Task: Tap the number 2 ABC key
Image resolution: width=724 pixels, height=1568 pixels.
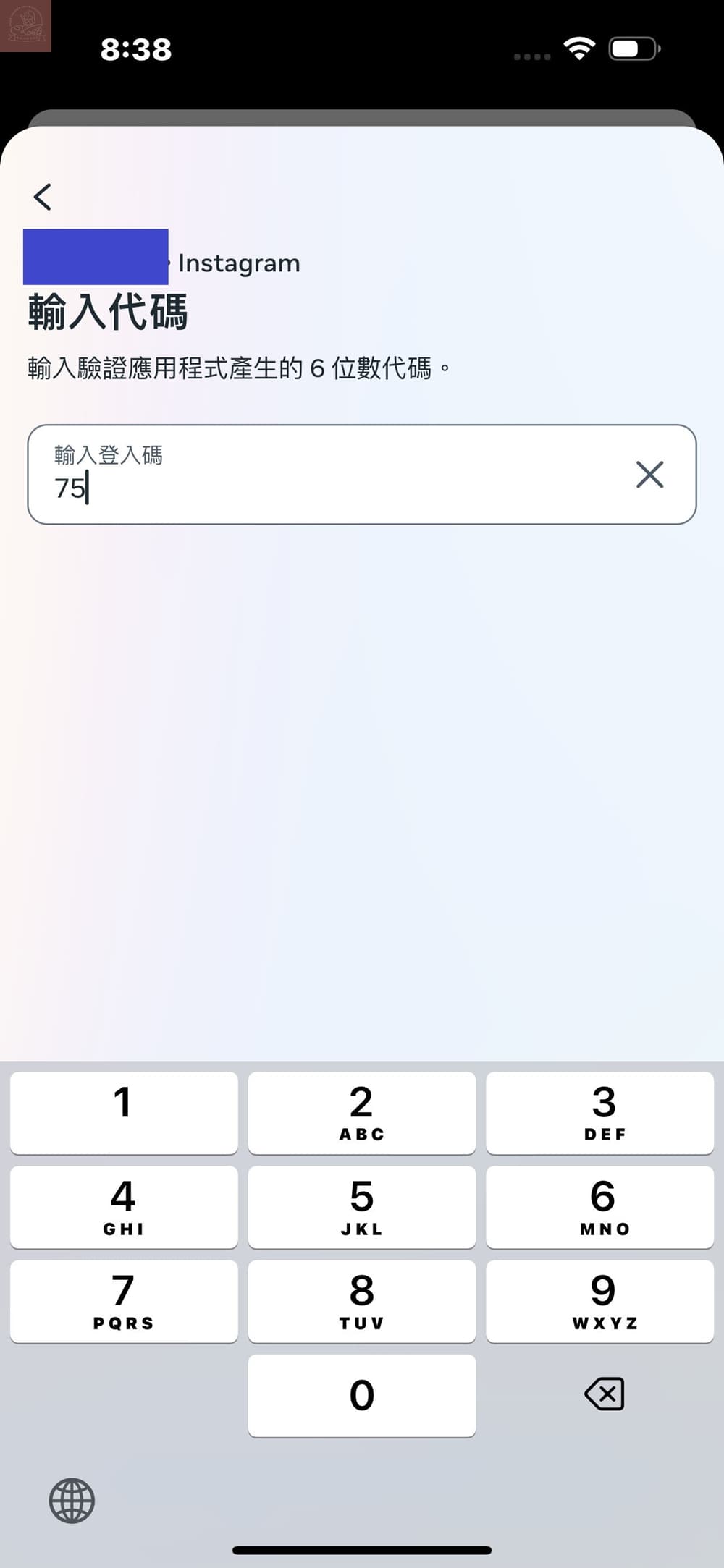Action: [362, 1112]
